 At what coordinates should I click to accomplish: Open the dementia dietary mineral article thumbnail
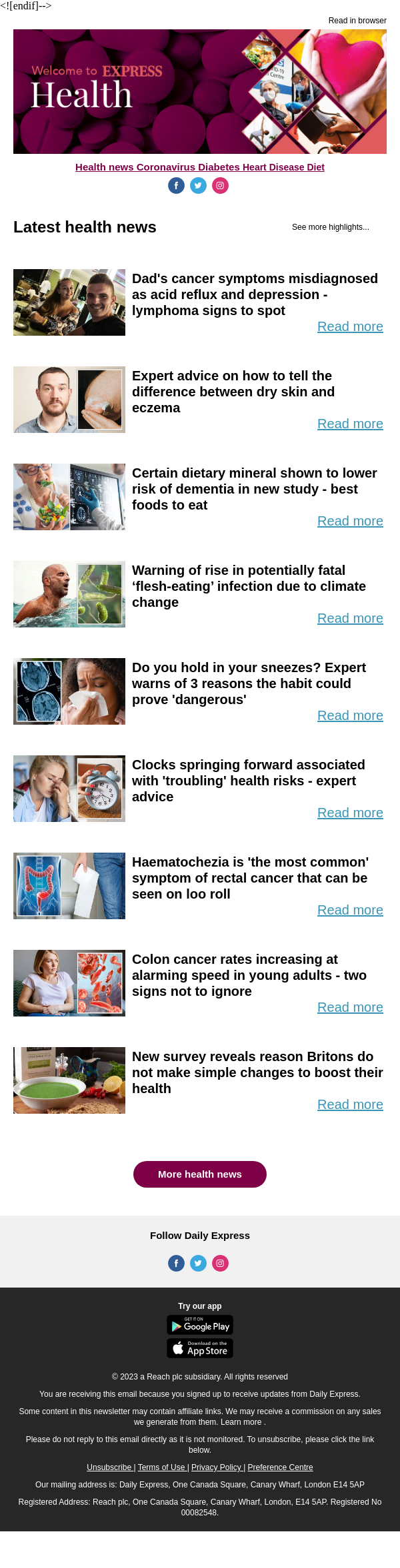[x=69, y=497]
